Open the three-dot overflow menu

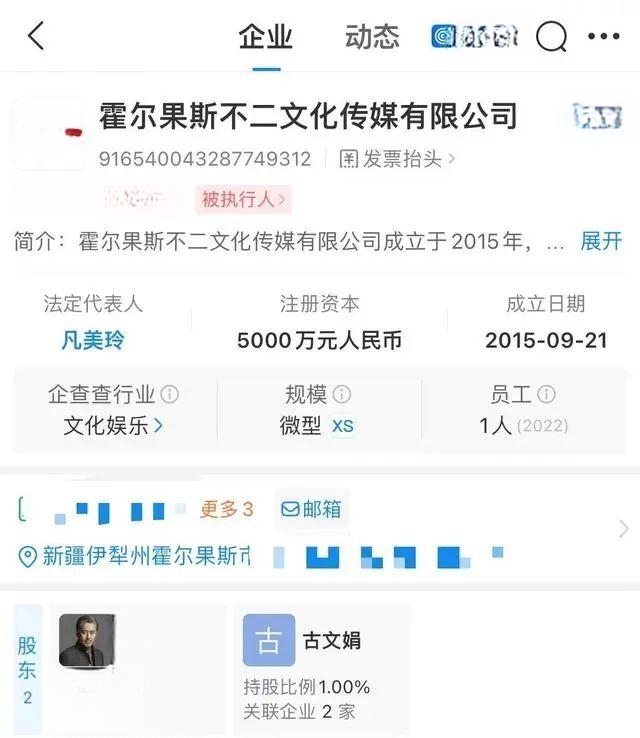604,37
